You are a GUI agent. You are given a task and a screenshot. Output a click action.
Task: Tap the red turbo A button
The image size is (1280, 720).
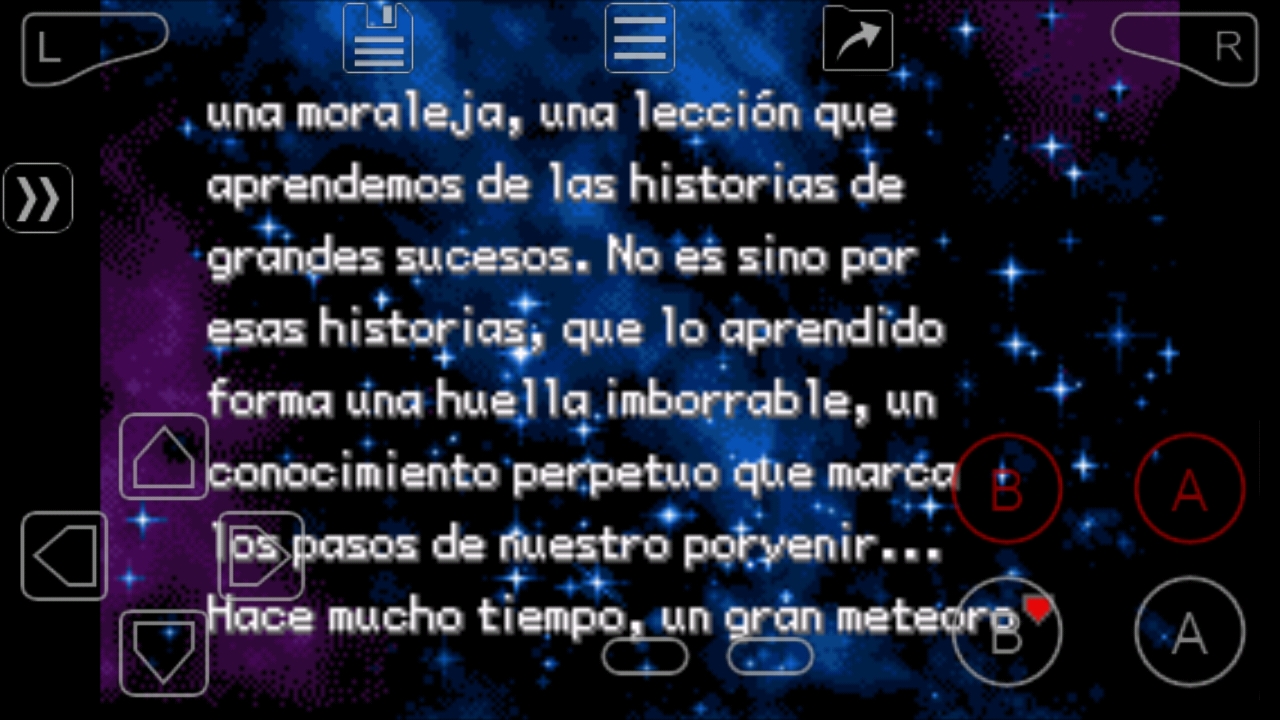pos(1189,489)
